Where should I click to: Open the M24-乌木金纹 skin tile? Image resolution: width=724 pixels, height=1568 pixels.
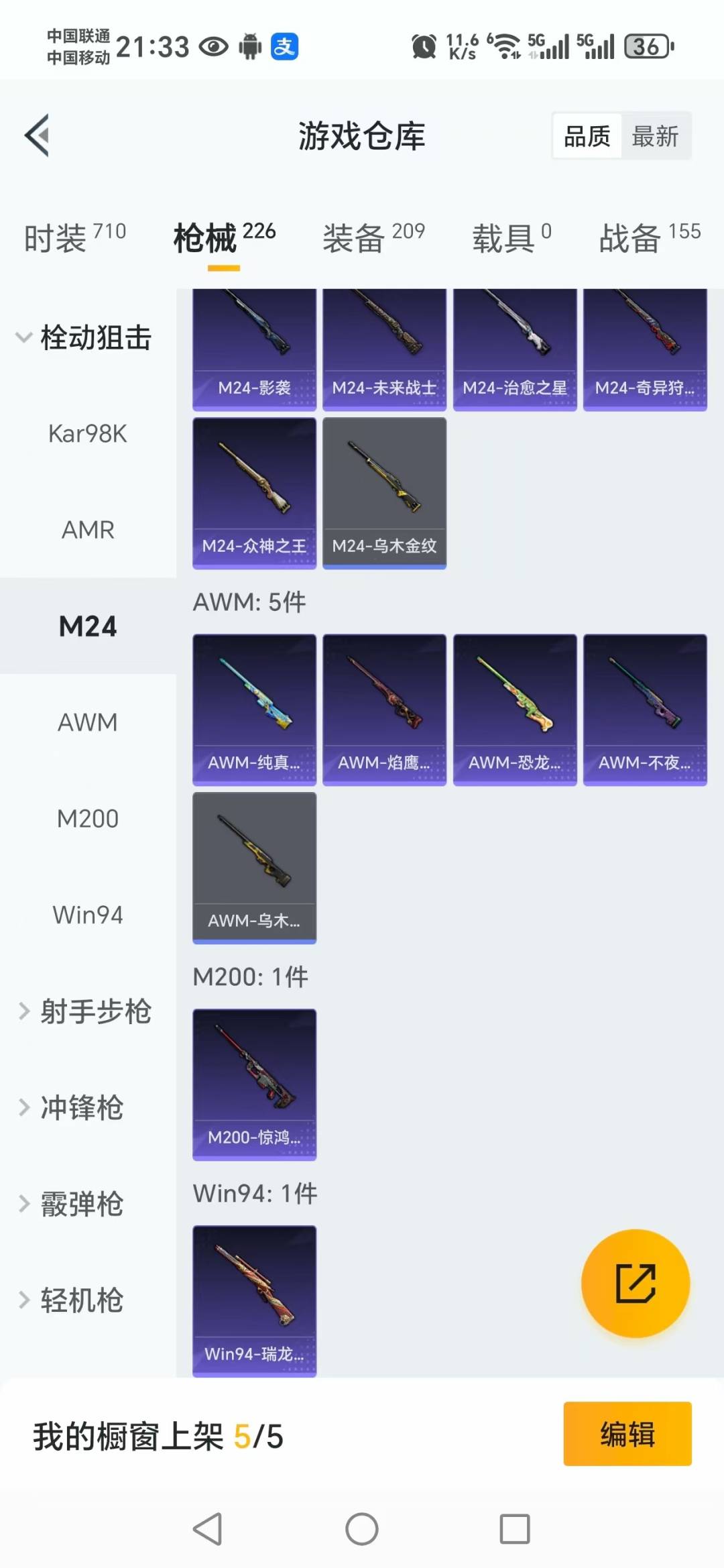[384, 493]
